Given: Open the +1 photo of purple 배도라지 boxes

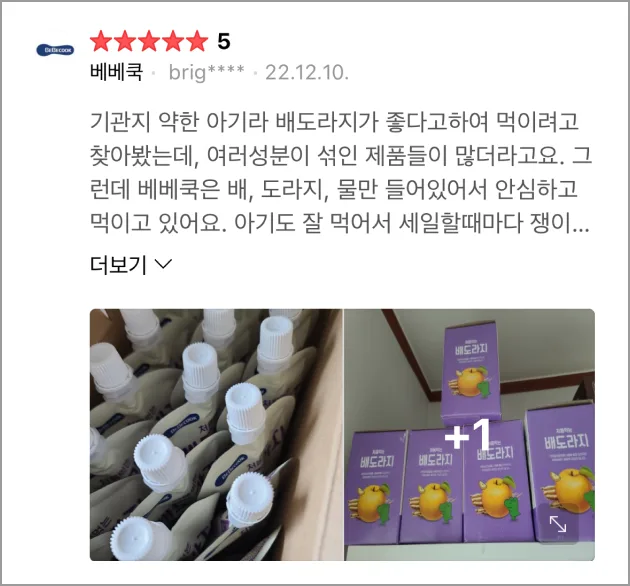Looking at the screenshot, I should (469, 434).
